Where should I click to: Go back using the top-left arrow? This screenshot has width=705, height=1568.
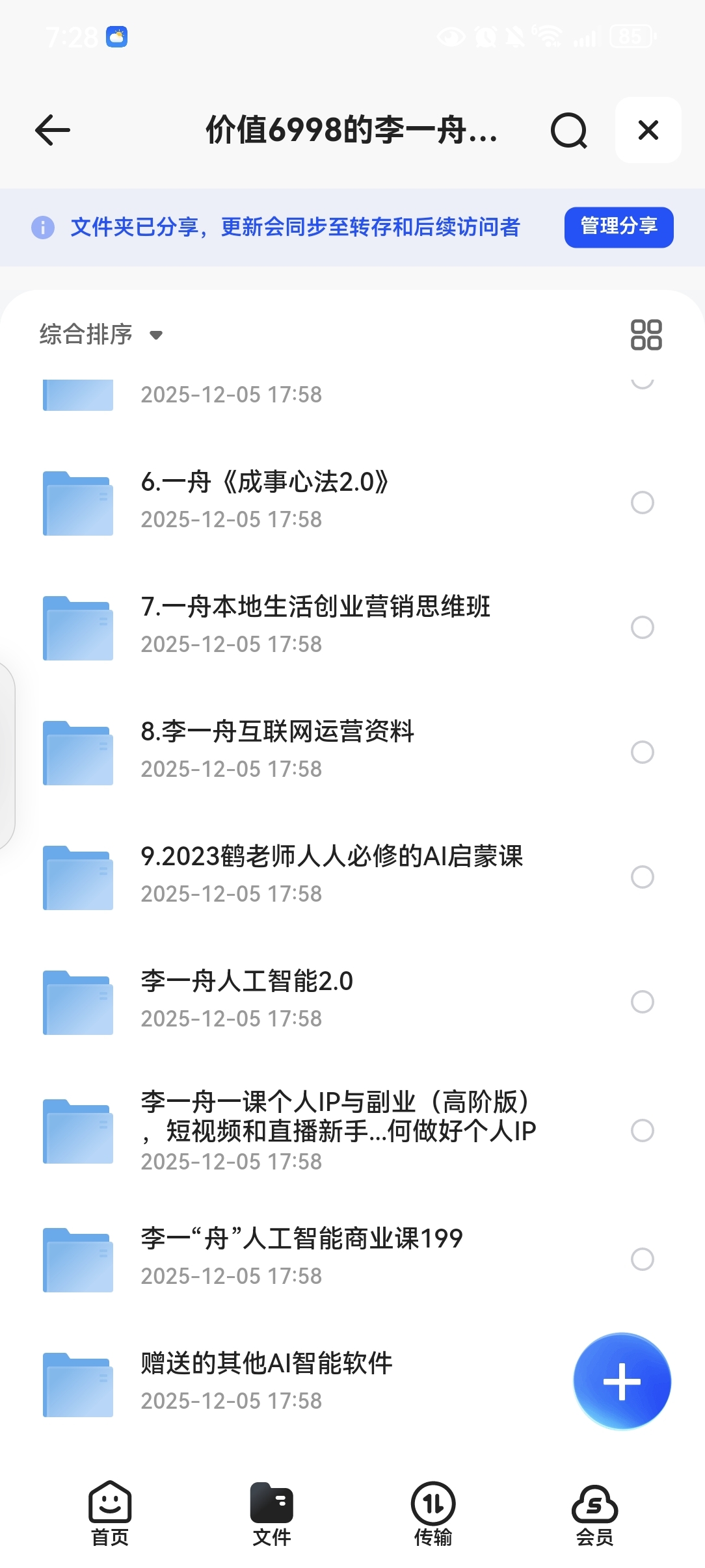53,130
